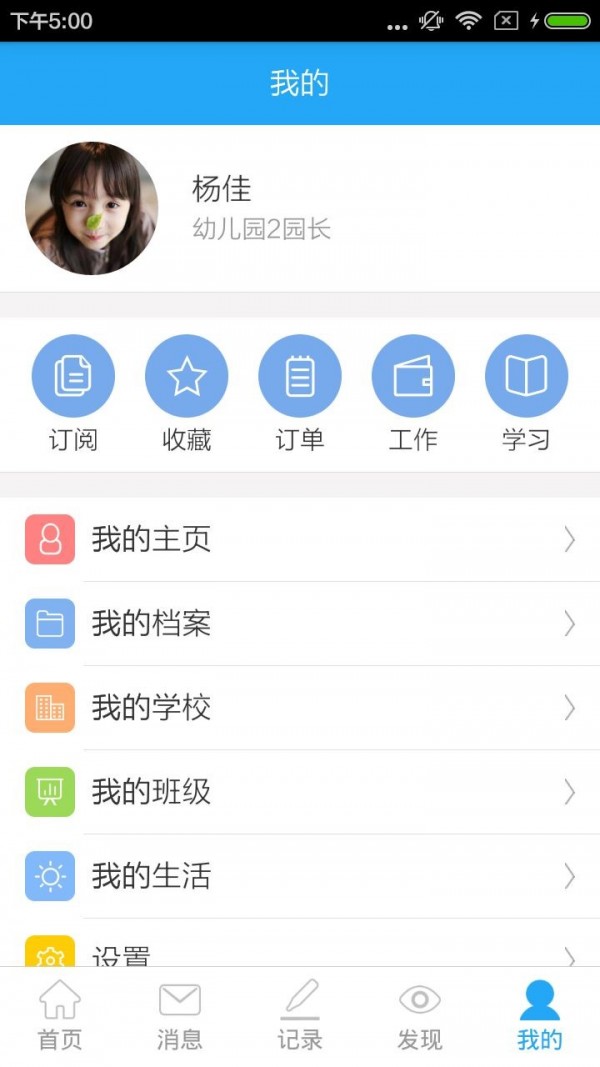Viewport: 600px width, 1067px height.
Task: Open 我的主页 row
Action: (x=300, y=540)
